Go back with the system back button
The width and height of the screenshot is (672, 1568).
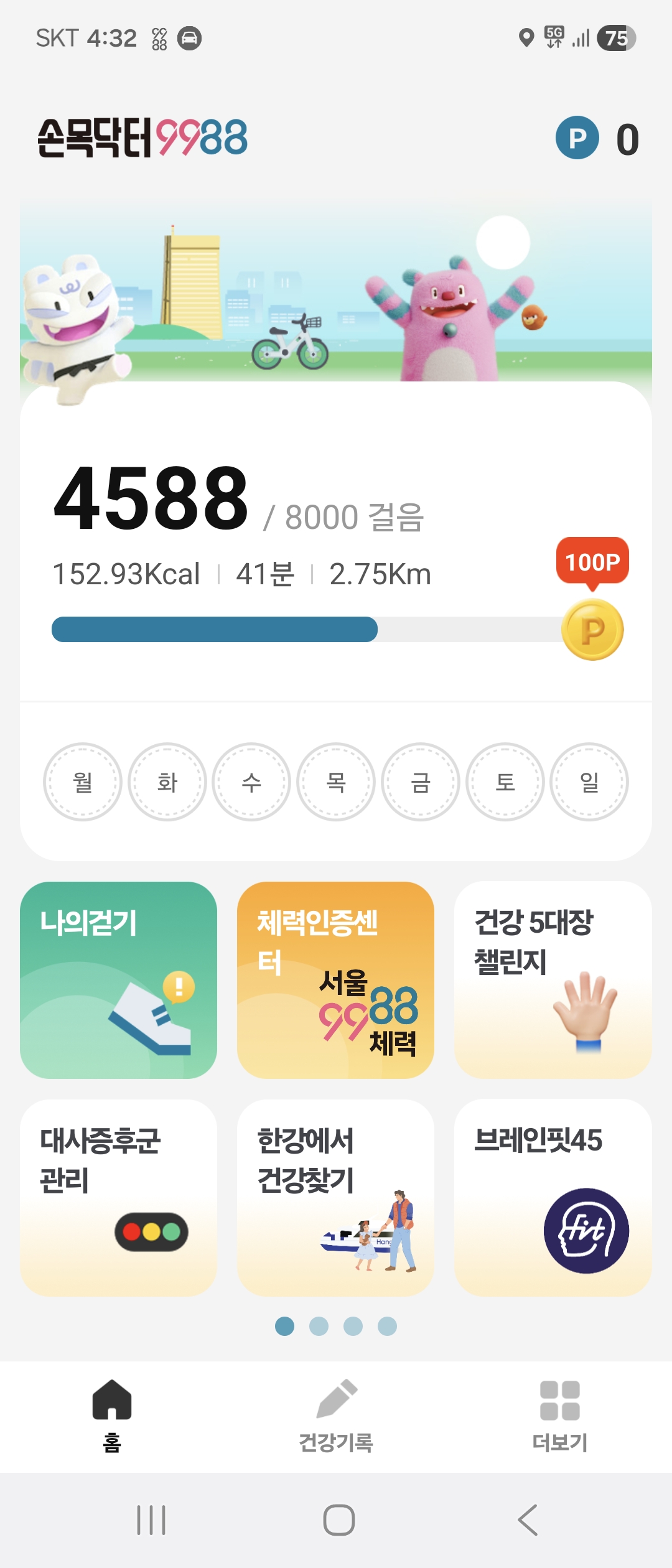pyautogui.click(x=528, y=1520)
